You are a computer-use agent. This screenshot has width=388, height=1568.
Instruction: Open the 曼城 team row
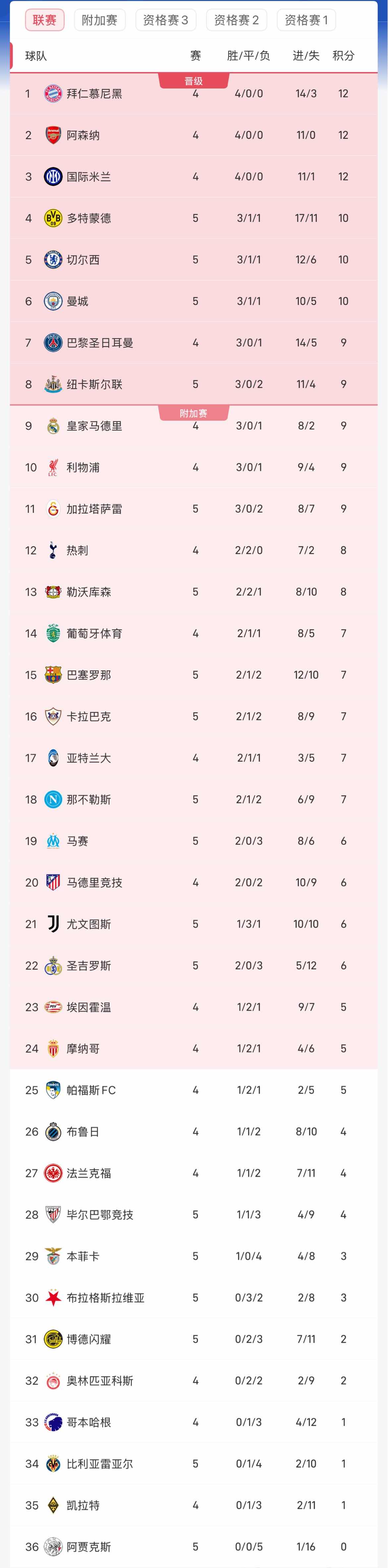[78, 301]
